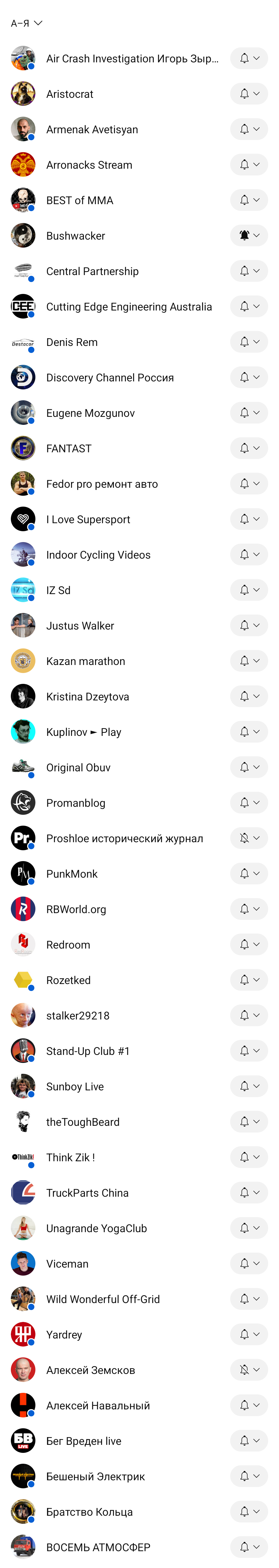Open the Kazan marathon channel
Viewport: 279px width, 1568px height.
[86, 661]
